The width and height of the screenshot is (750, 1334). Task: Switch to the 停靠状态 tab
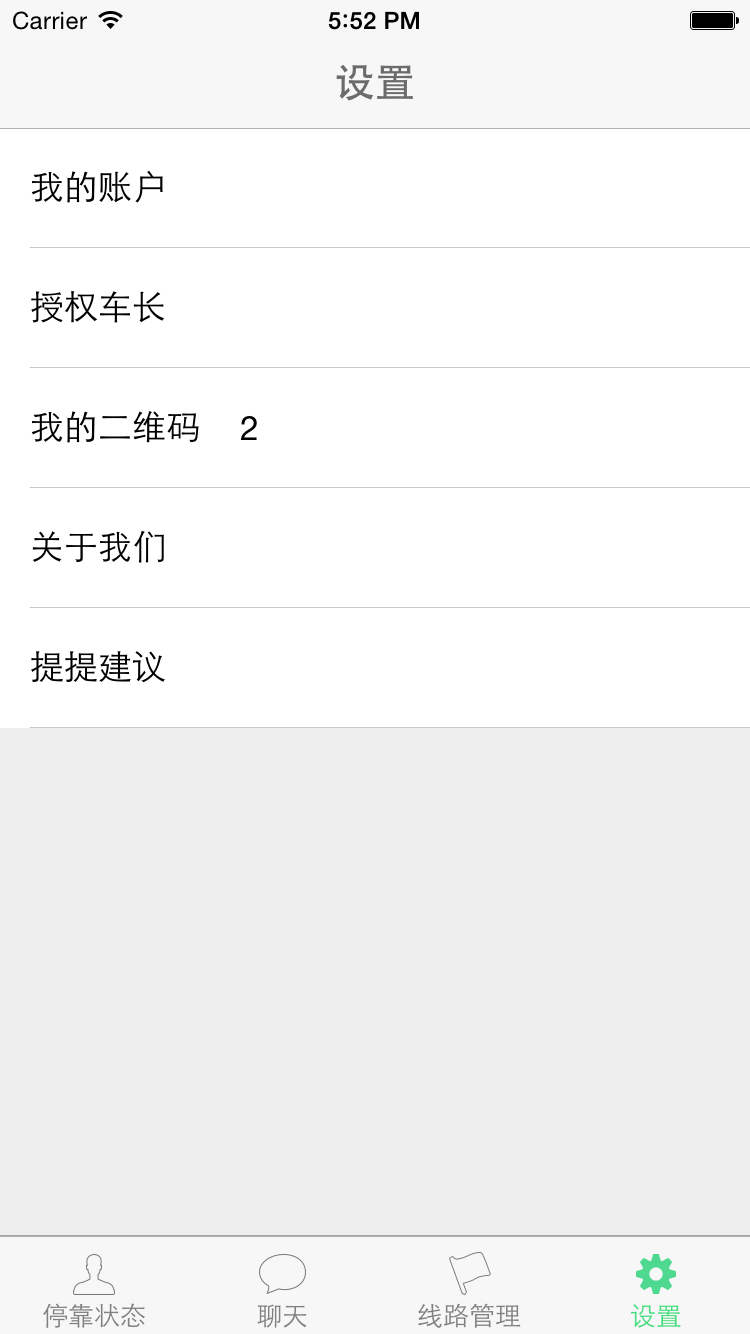tap(94, 1288)
